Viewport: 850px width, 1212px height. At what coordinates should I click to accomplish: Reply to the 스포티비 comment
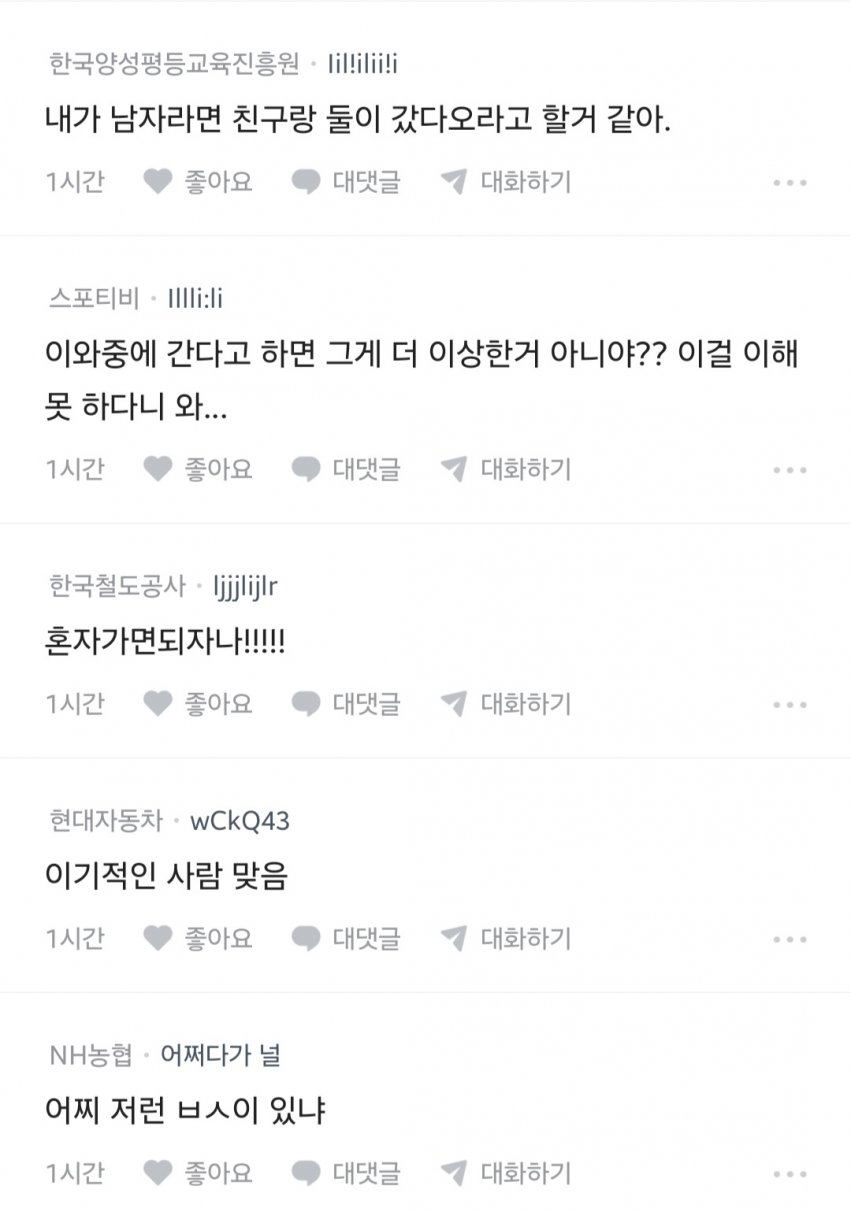click(345, 468)
